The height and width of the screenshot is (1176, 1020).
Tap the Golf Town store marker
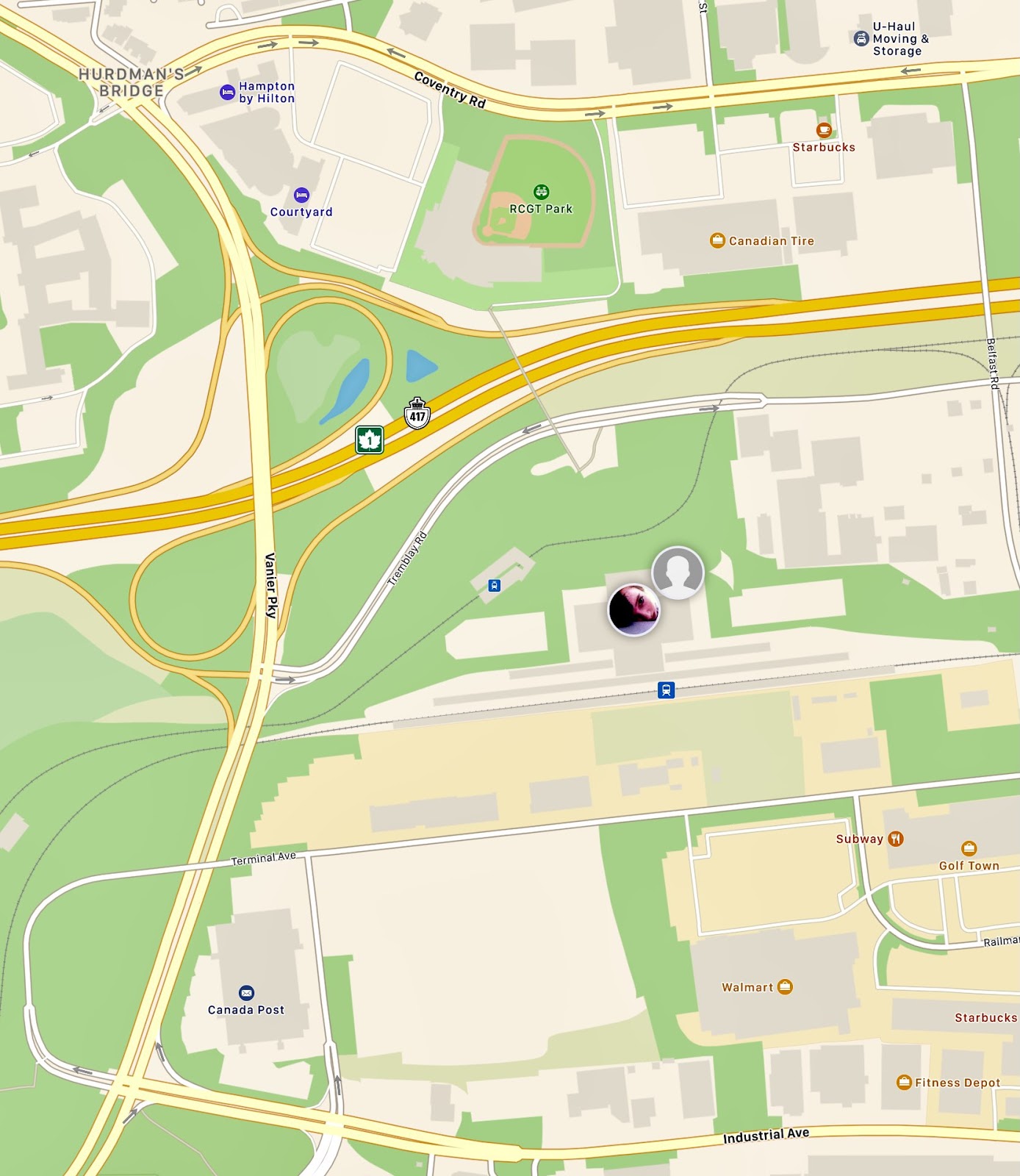pyautogui.click(x=969, y=849)
